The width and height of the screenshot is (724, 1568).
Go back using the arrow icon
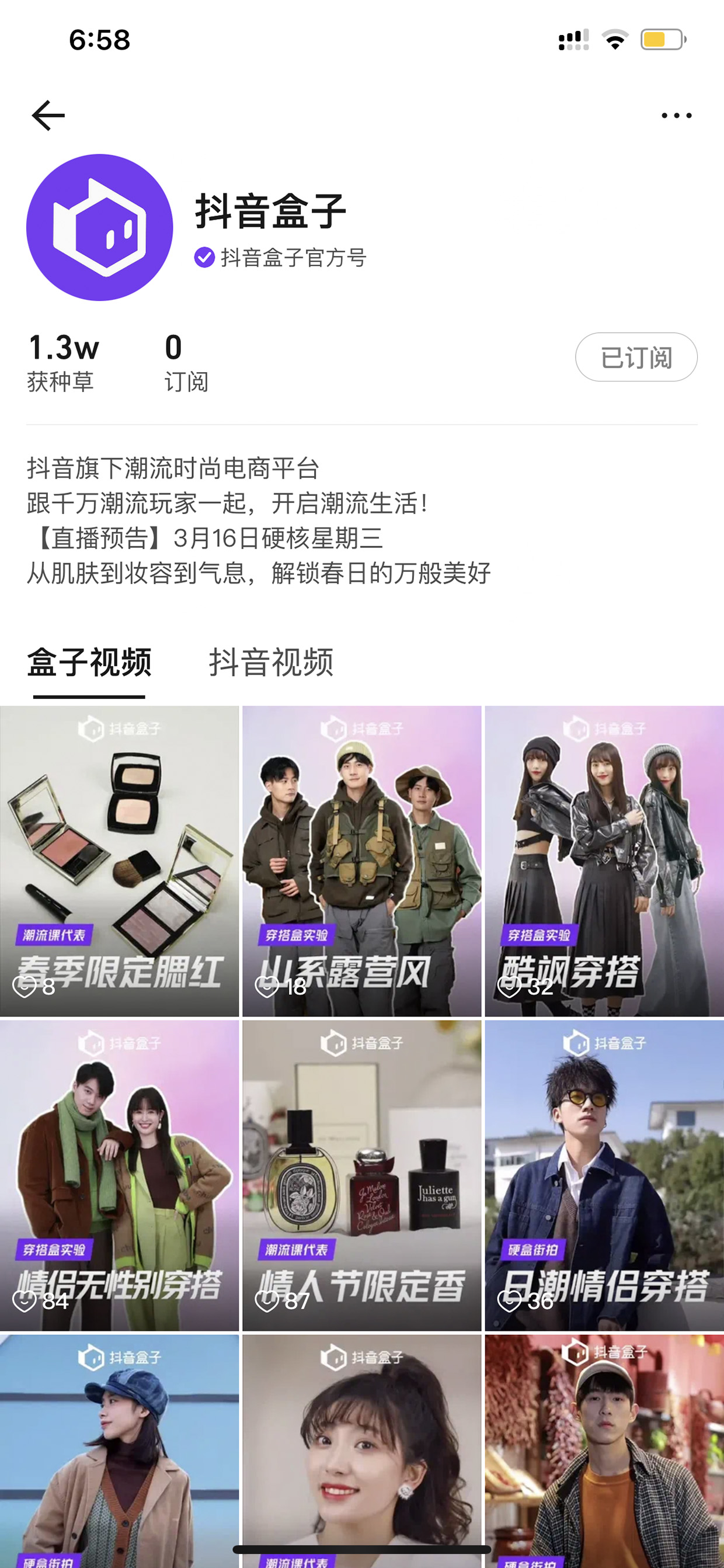click(x=48, y=116)
